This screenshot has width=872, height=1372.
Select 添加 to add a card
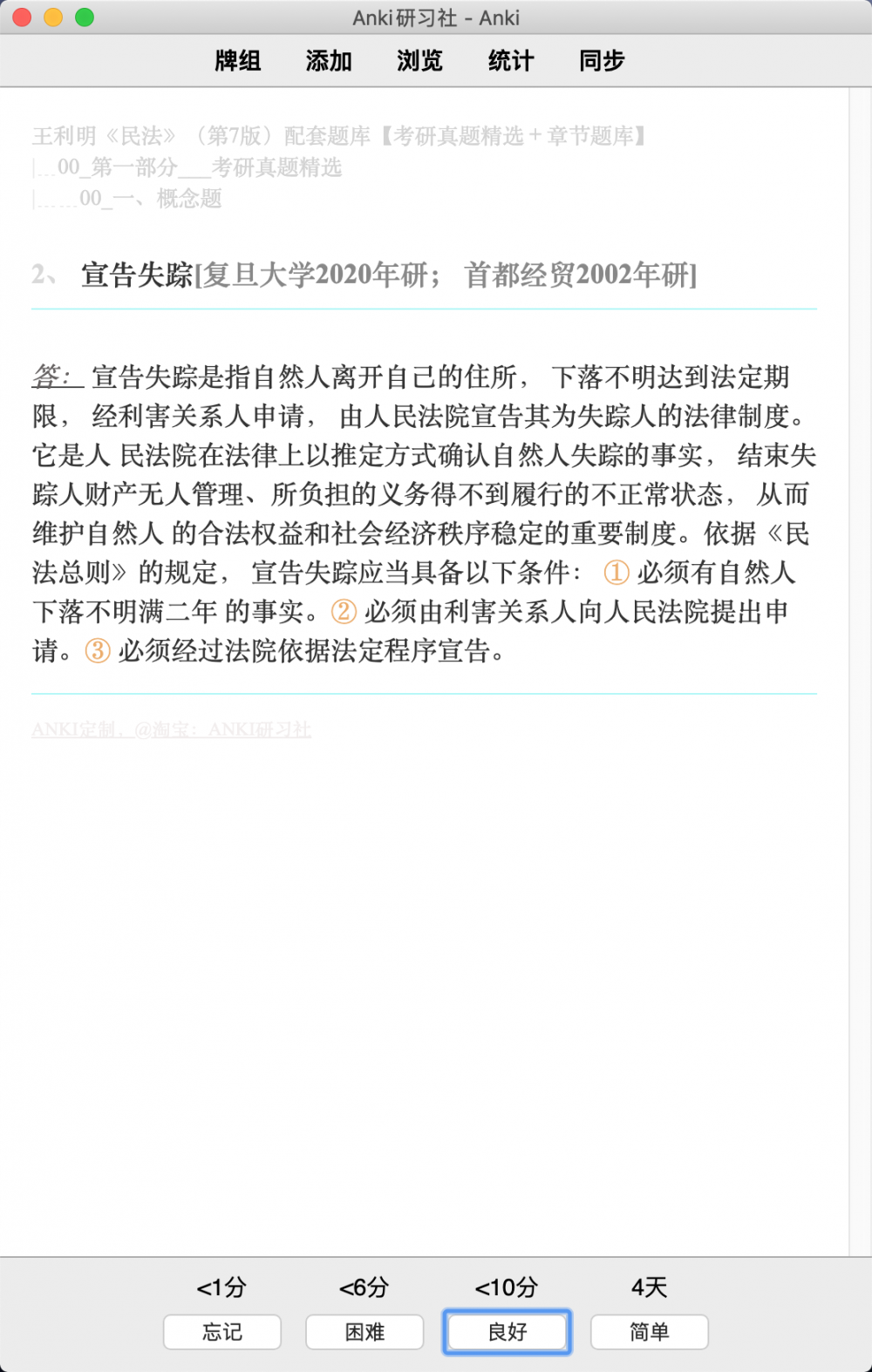(329, 61)
